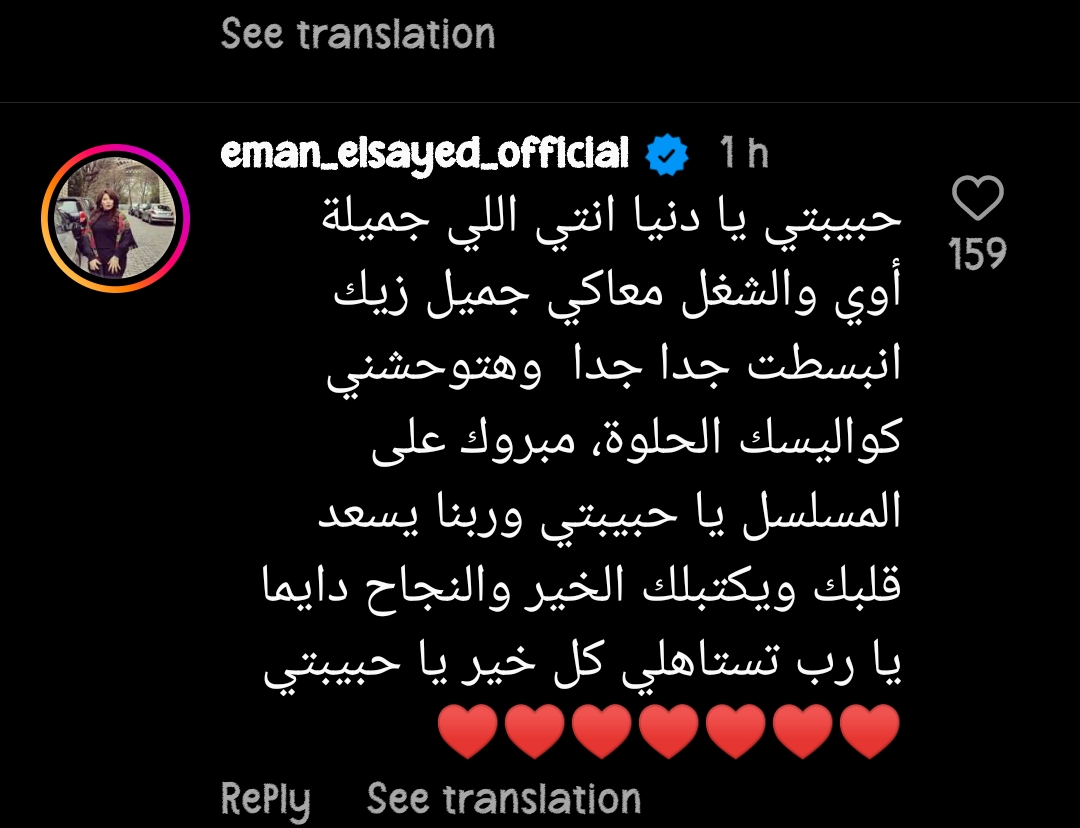
Task: See translation of eman_elsayed_official's comment
Action: 503,799
